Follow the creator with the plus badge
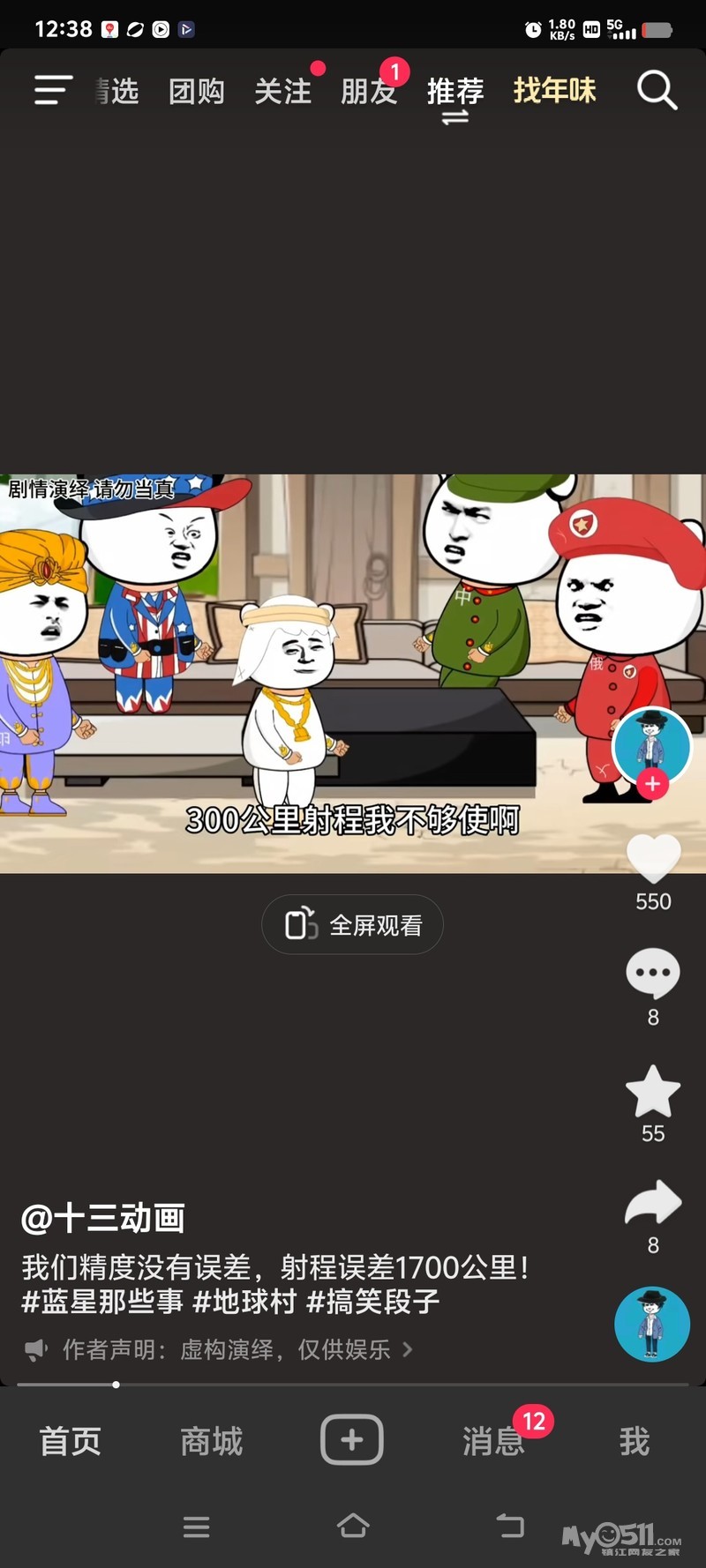The height and width of the screenshot is (1568, 706). point(652,783)
